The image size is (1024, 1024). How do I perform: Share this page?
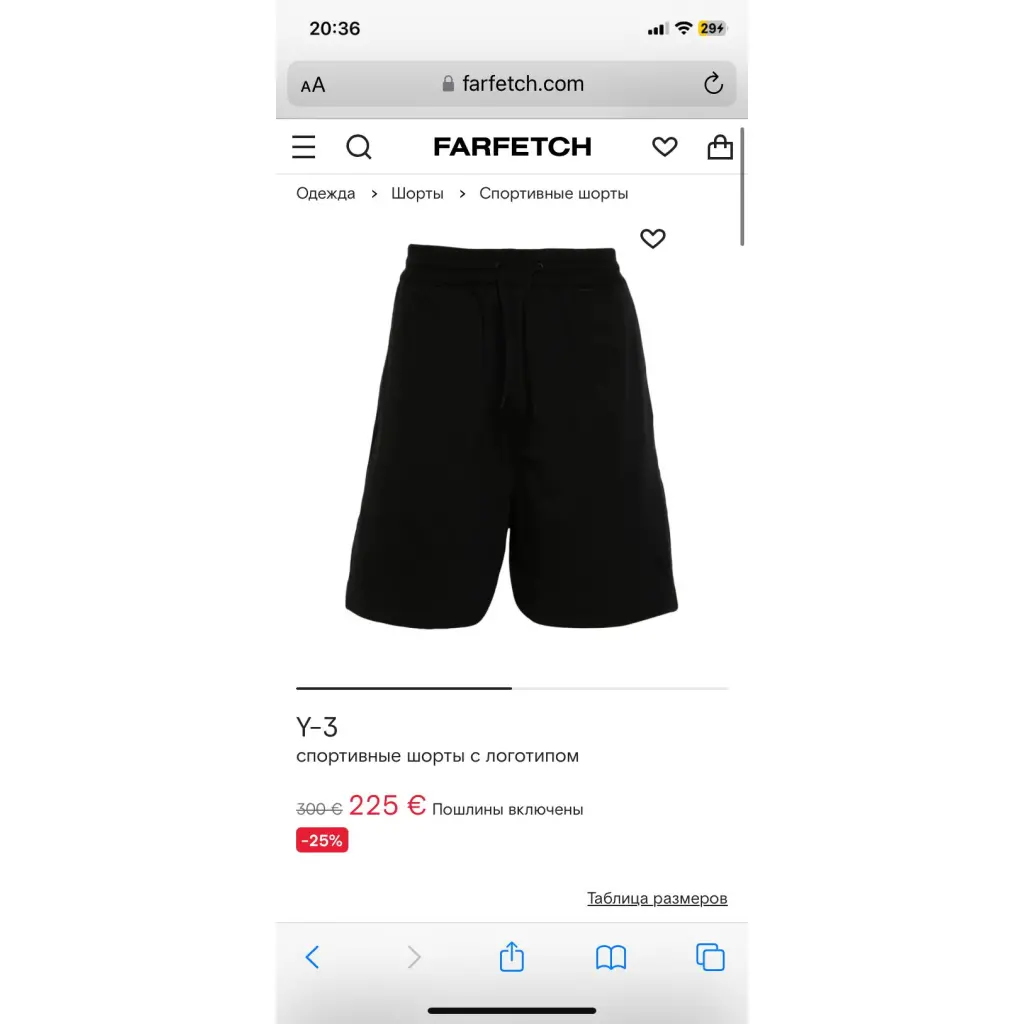pos(512,956)
